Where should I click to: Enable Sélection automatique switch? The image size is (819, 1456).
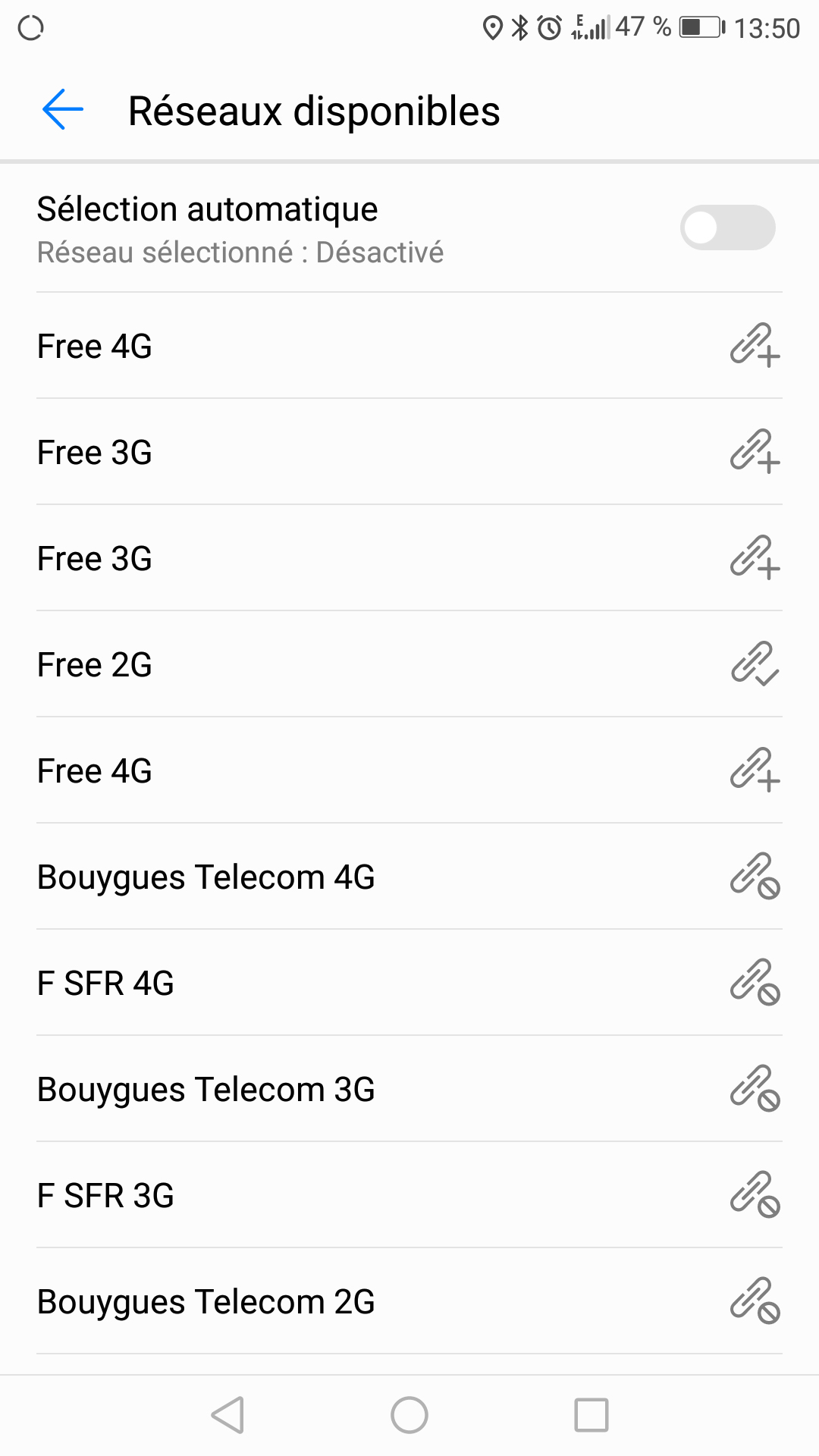[726, 227]
